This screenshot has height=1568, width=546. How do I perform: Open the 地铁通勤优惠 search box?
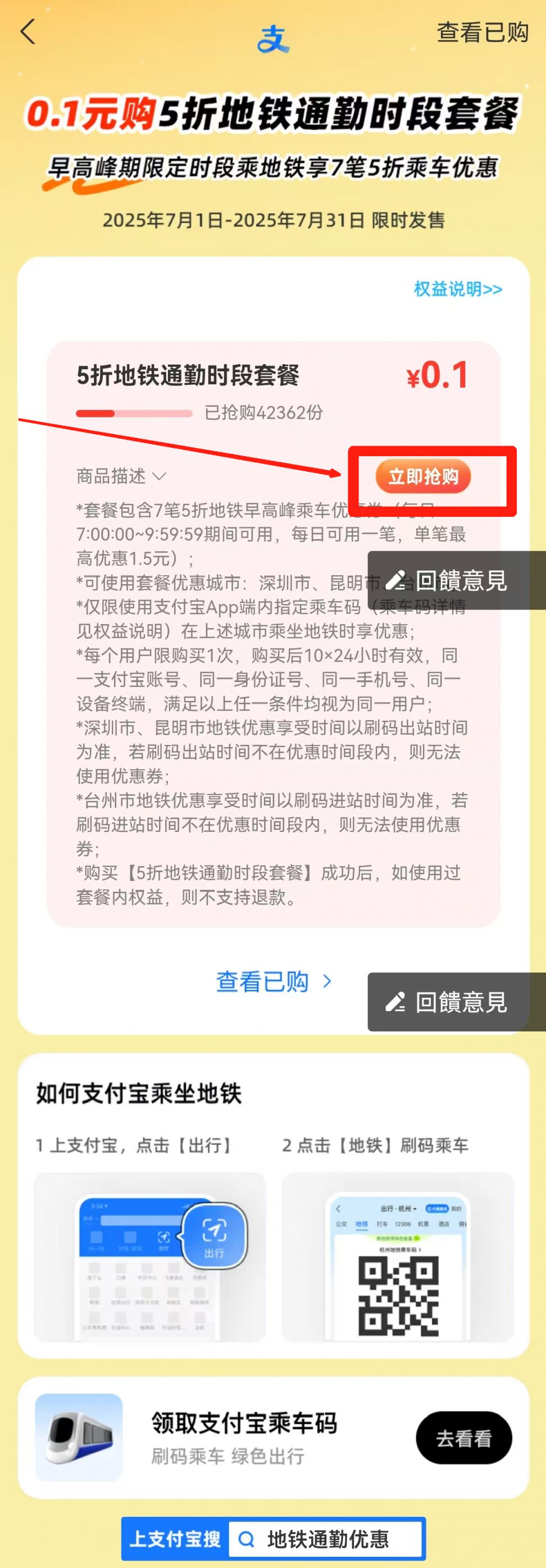coord(326,1539)
